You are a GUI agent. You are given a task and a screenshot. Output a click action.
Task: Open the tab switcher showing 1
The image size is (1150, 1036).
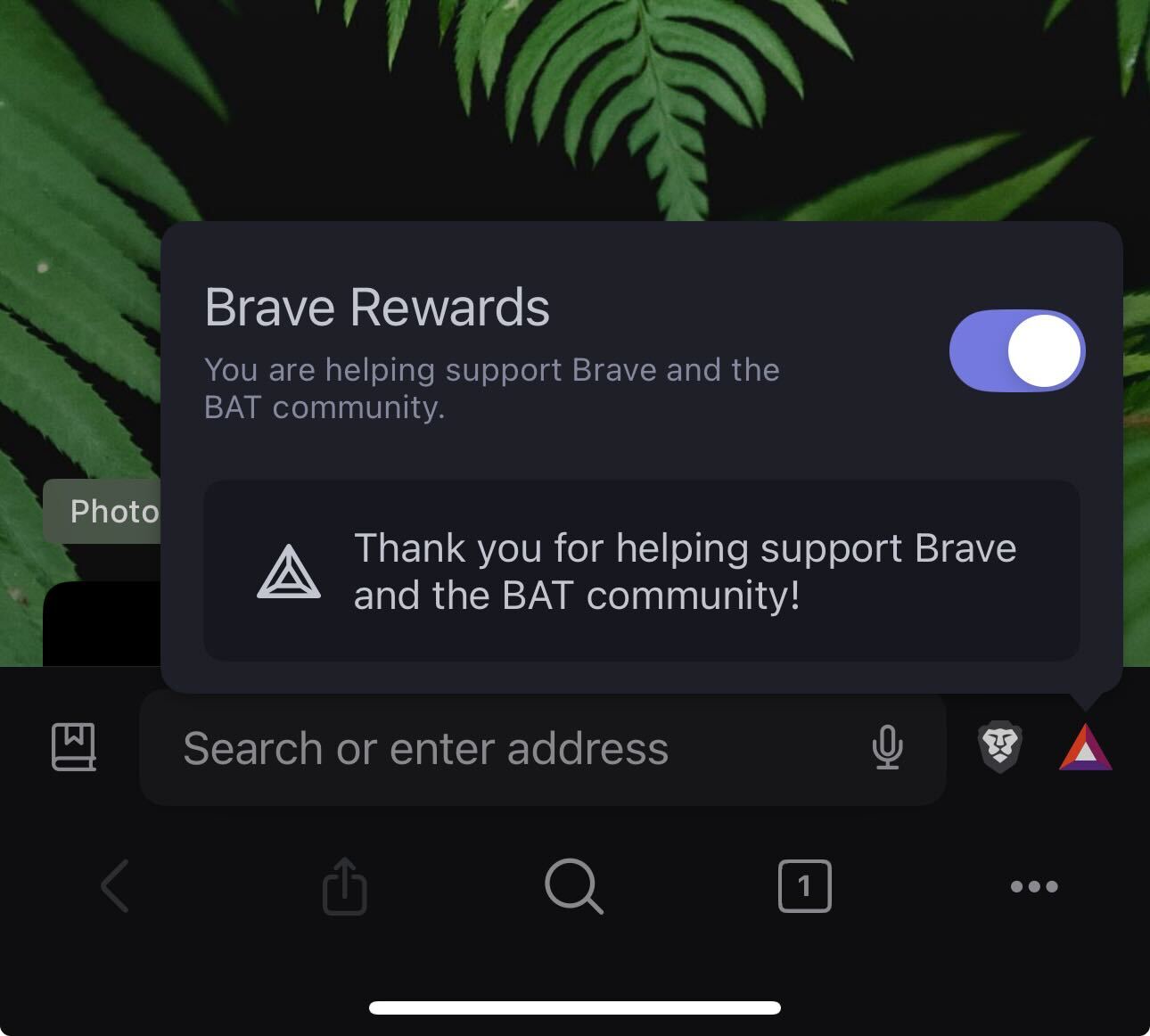click(x=804, y=886)
